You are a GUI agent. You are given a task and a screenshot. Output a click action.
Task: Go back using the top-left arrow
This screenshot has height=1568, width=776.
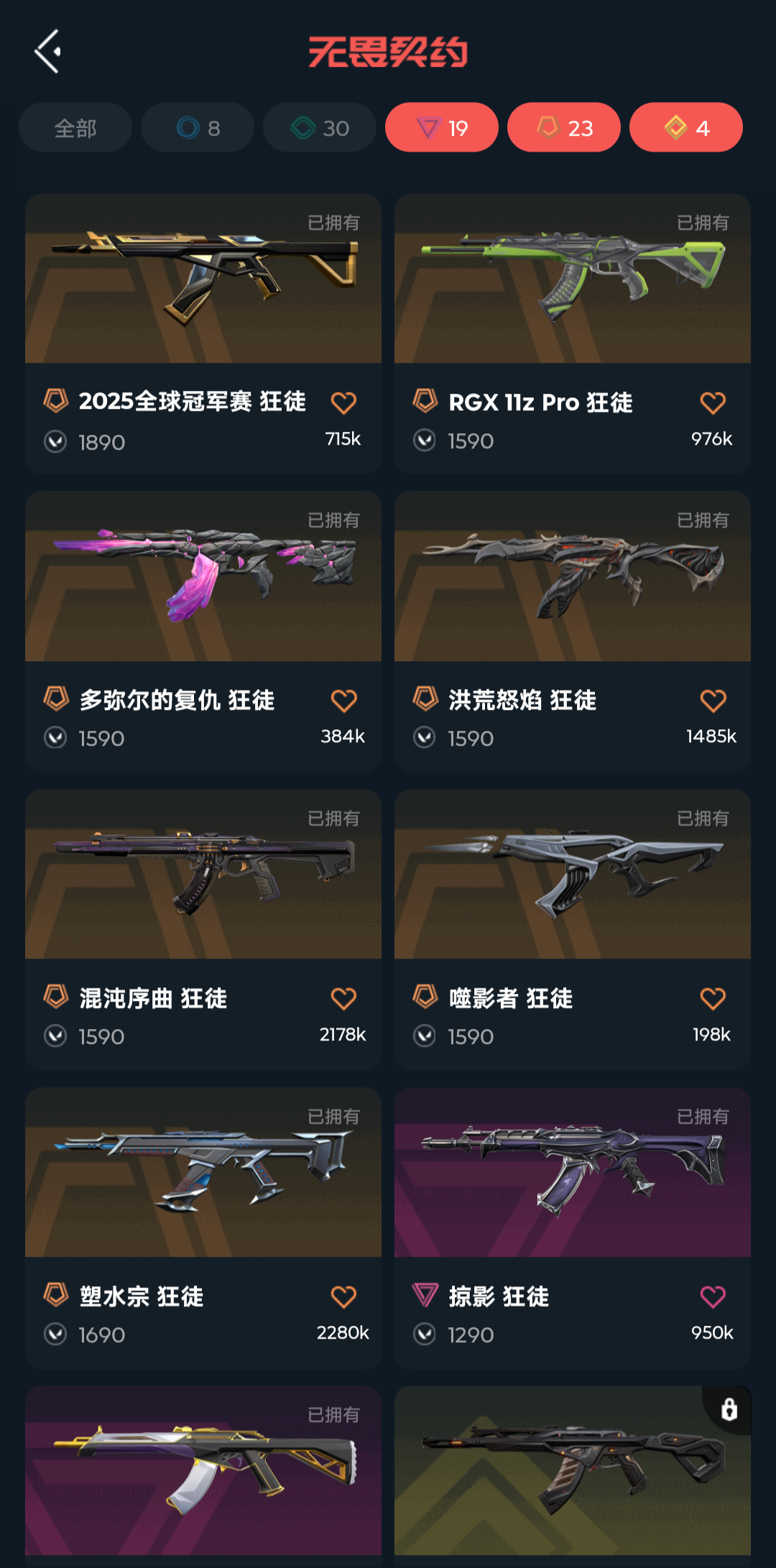click(x=47, y=52)
